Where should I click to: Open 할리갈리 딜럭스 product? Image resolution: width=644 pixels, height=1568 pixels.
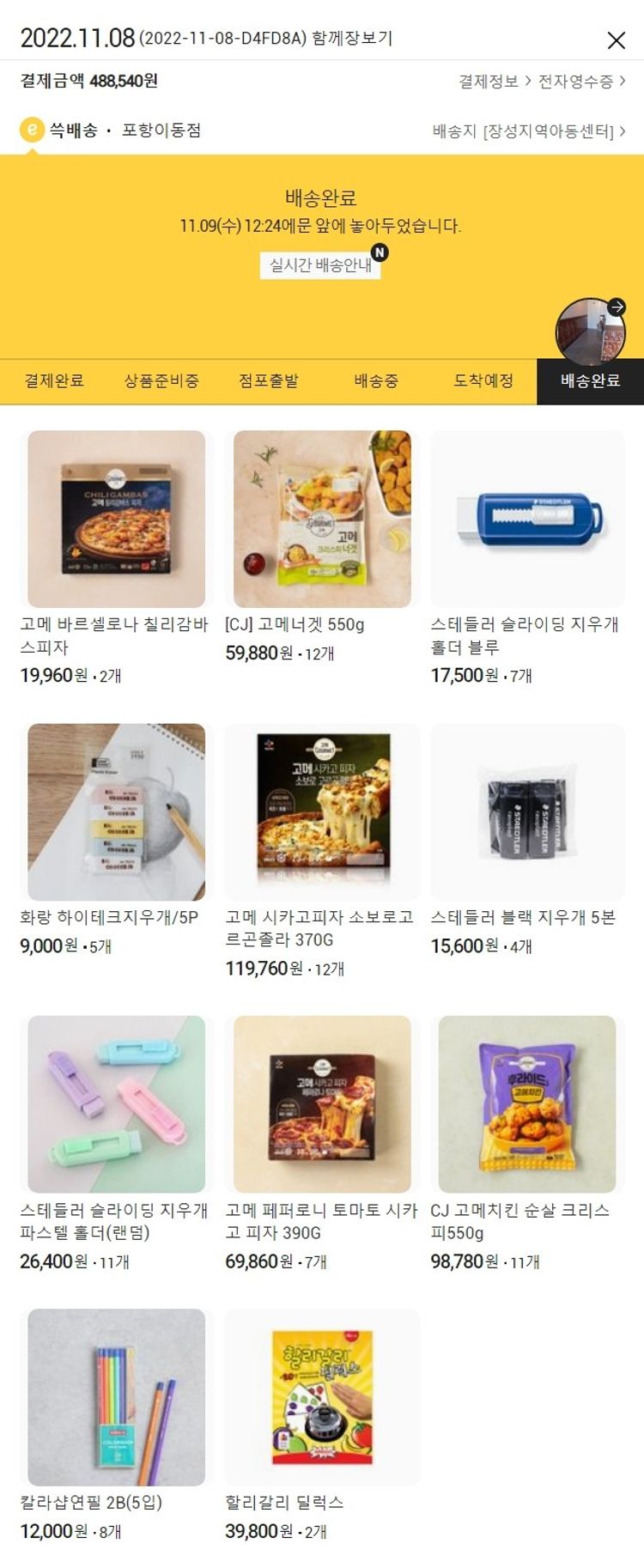(x=322, y=1397)
